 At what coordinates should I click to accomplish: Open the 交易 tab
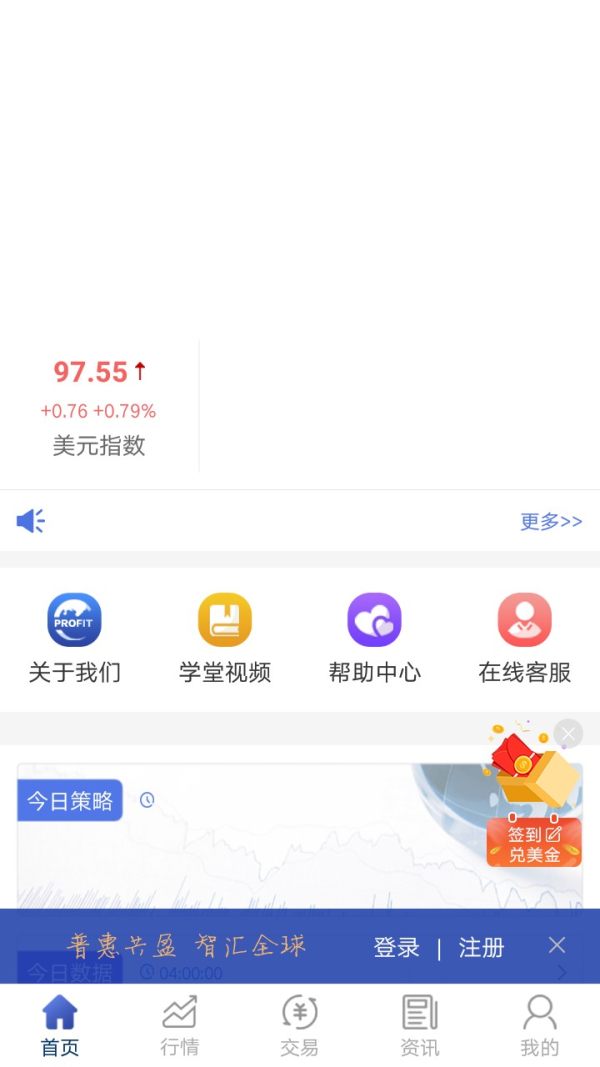click(x=300, y=1025)
